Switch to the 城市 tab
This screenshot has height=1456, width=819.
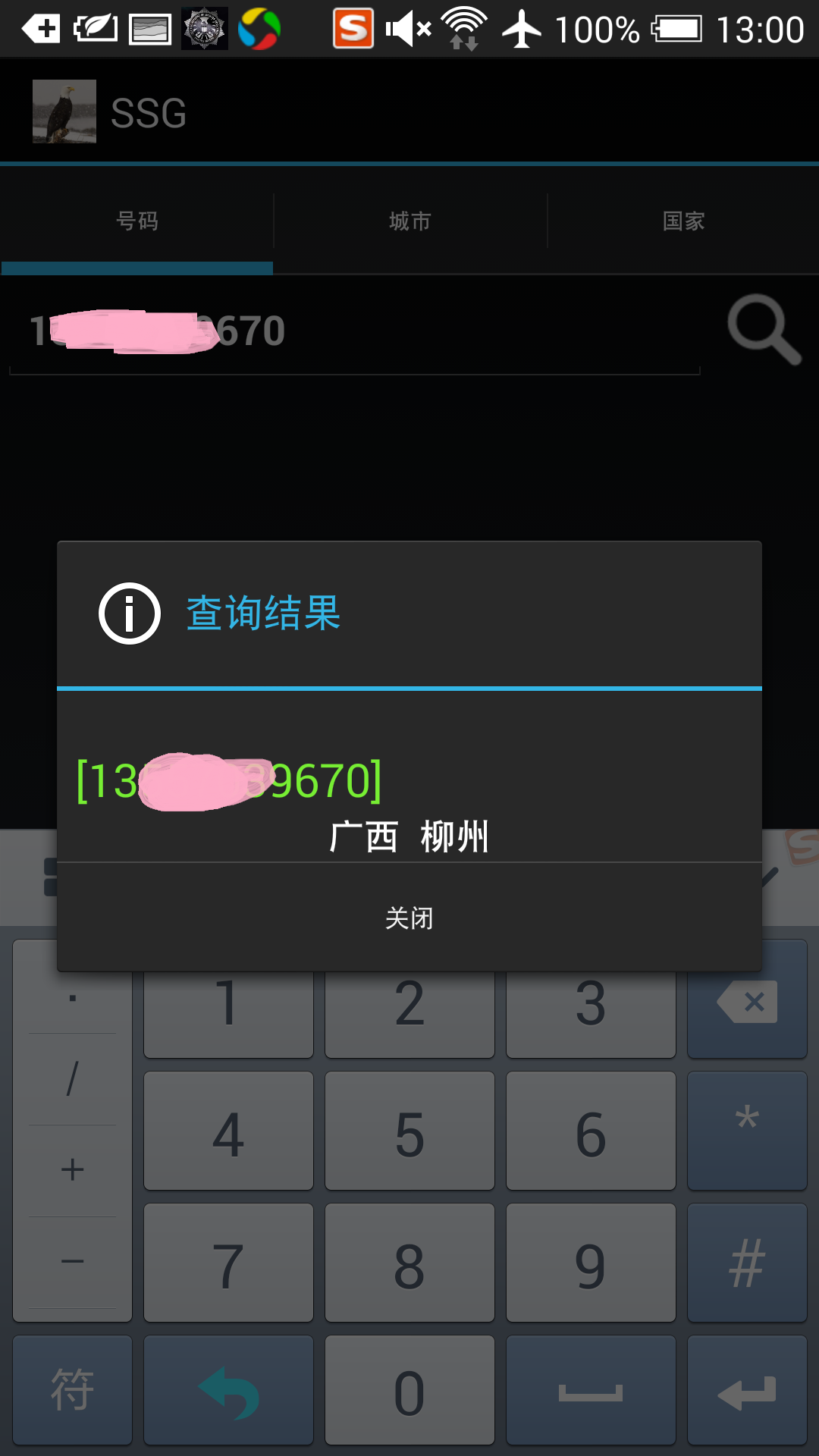pyautogui.click(x=409, y=221)
